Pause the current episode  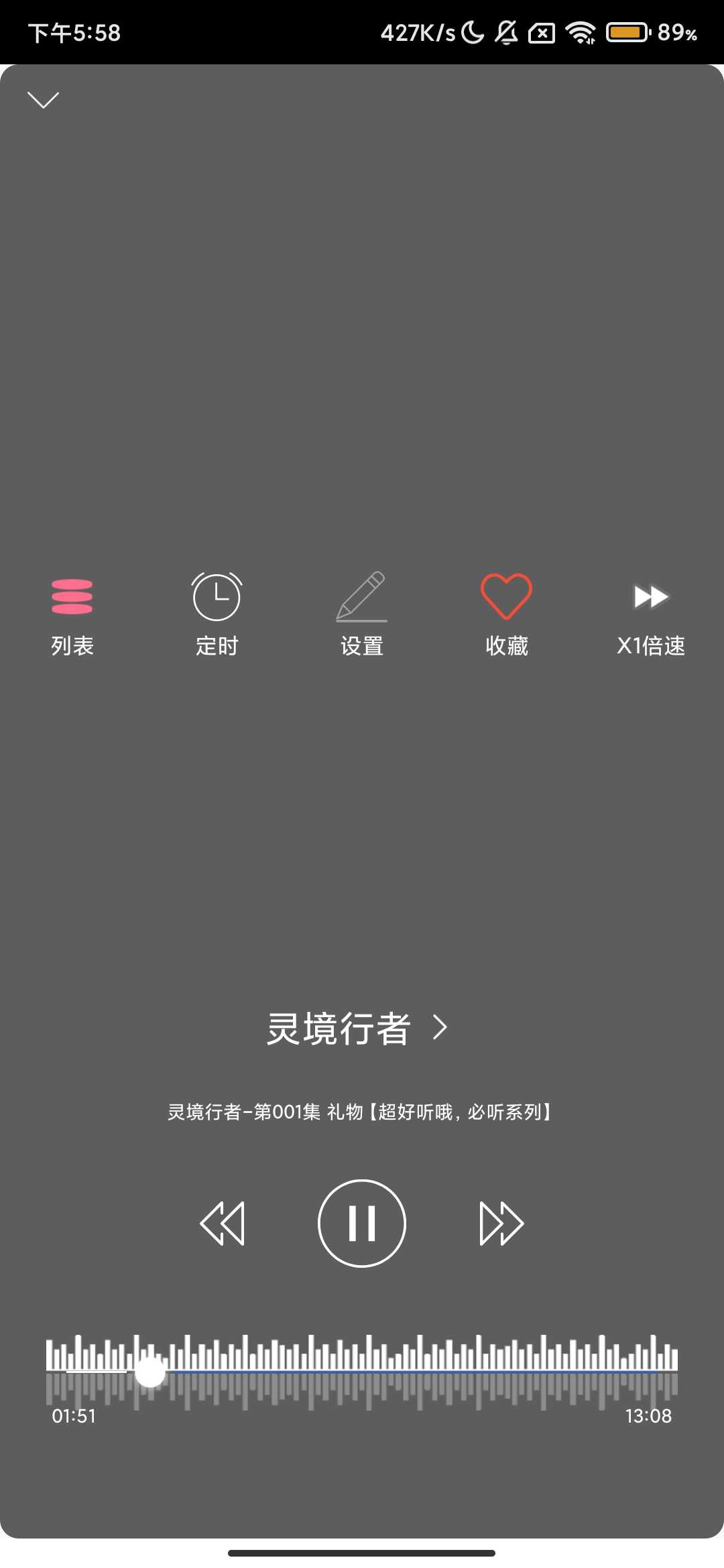point(362,1224)
